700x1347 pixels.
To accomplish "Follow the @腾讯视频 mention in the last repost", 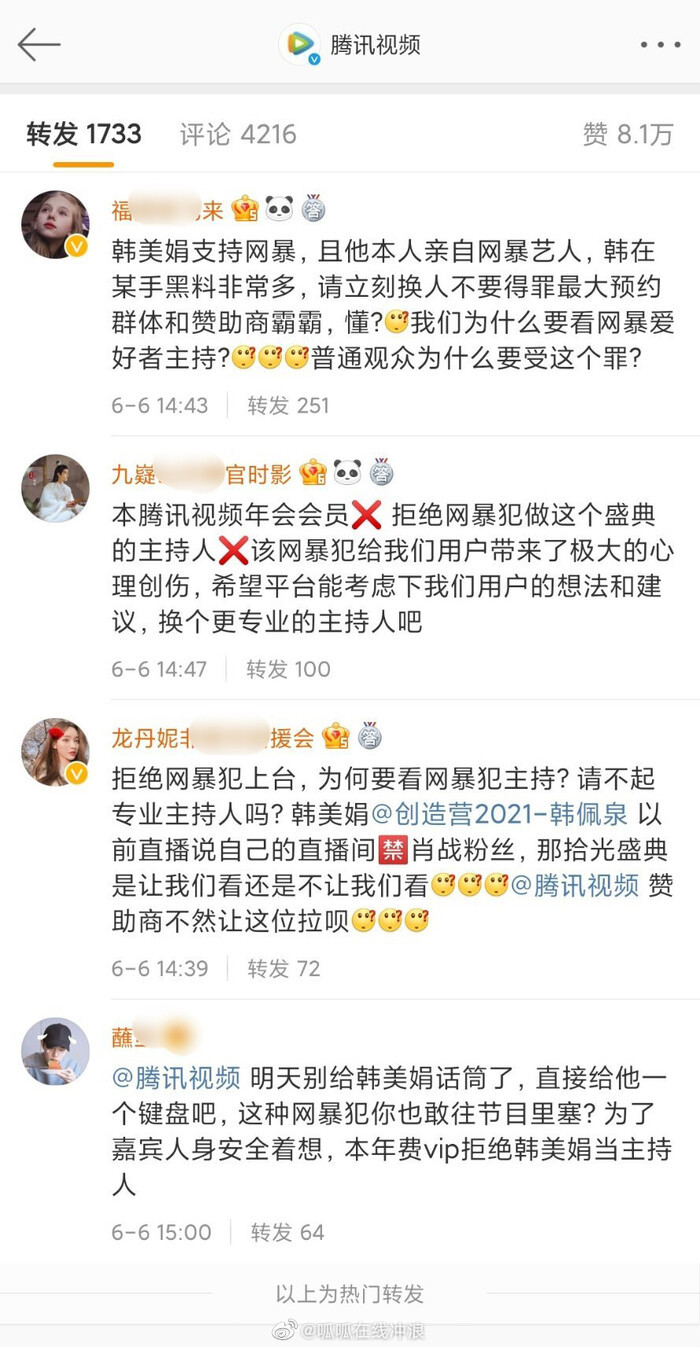I will [x=176, y=1078].
